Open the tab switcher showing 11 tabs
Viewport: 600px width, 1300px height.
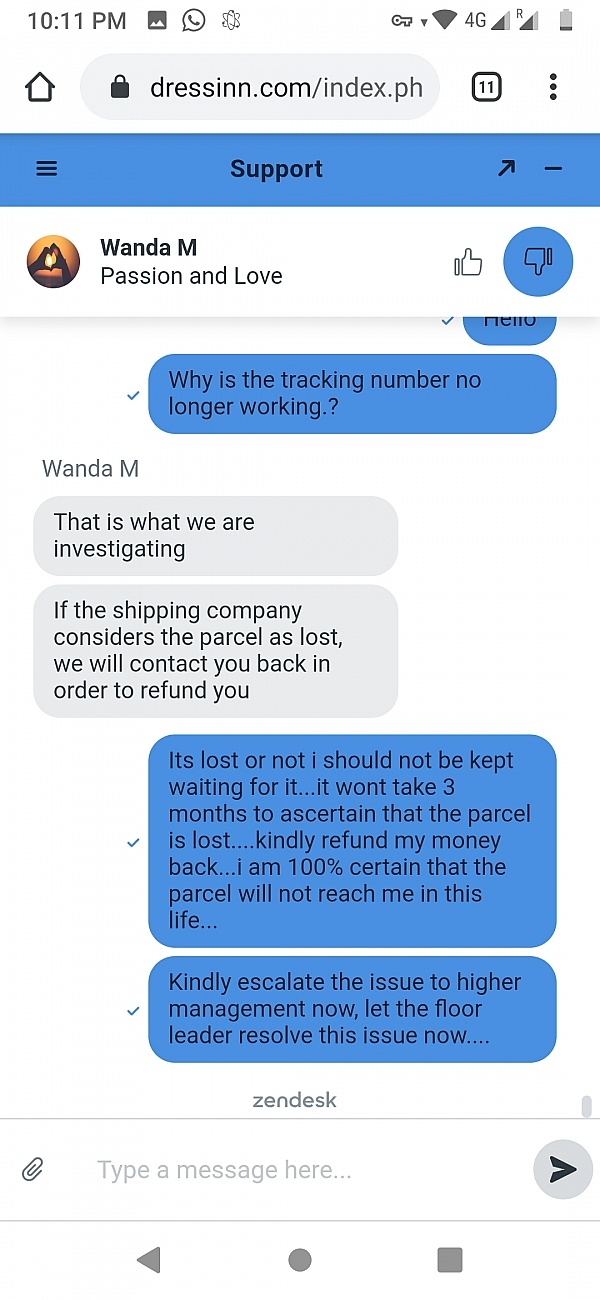coord(485,88)
